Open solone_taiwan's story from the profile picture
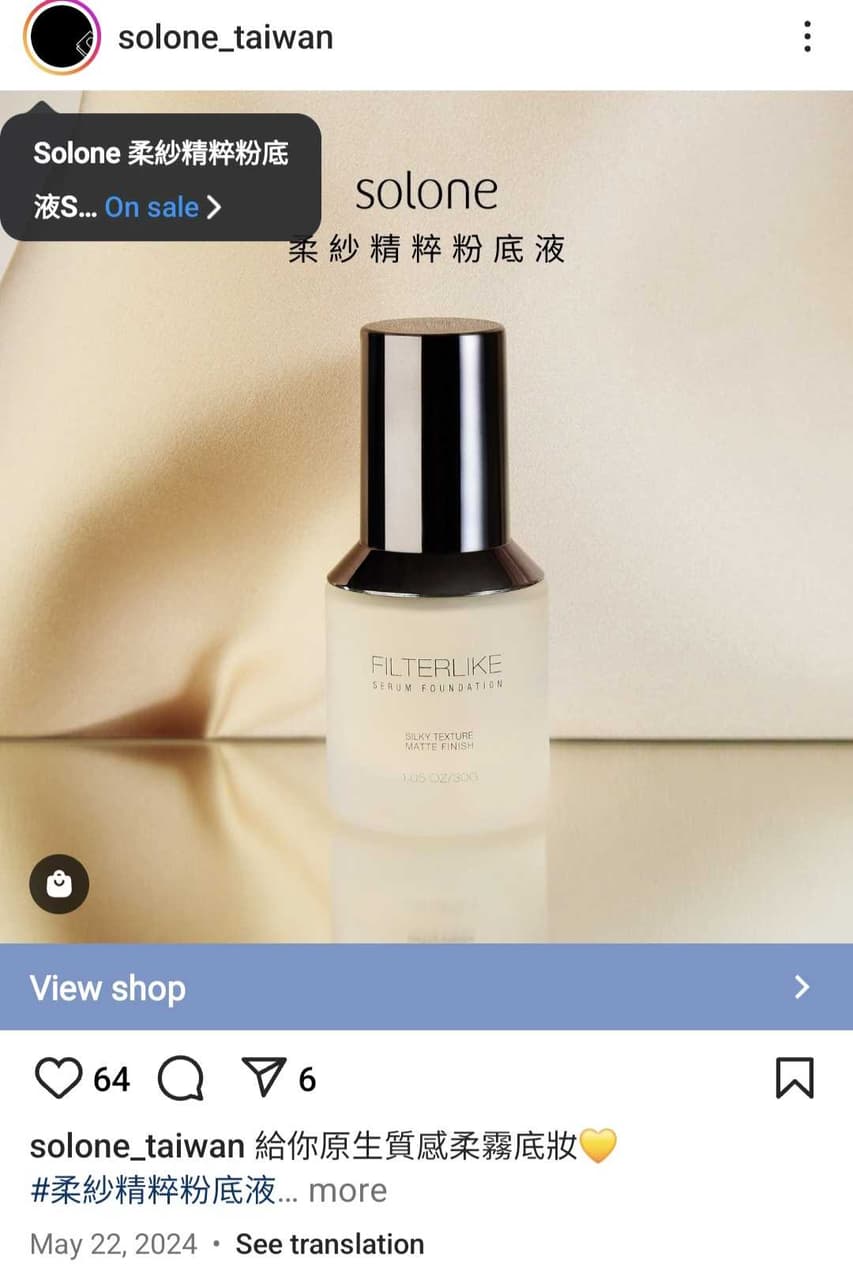 62,38
